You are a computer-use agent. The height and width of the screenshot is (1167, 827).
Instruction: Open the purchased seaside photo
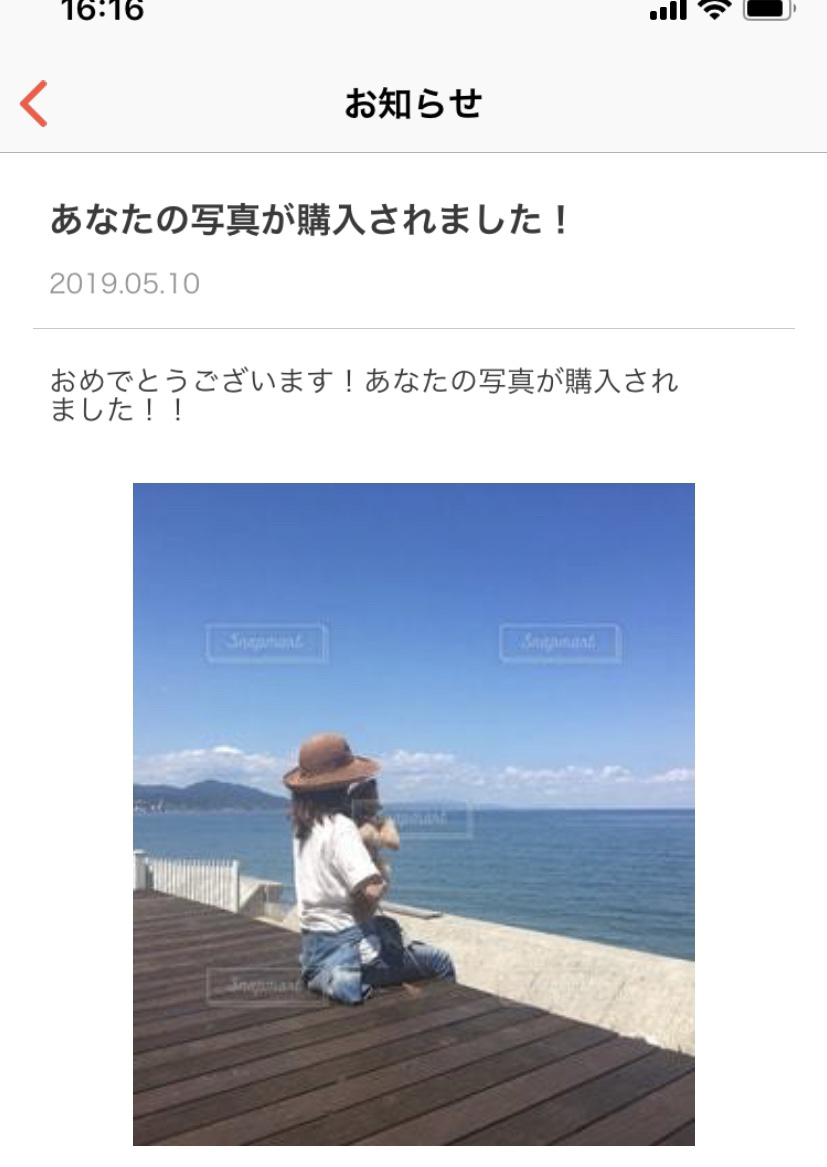413,813
